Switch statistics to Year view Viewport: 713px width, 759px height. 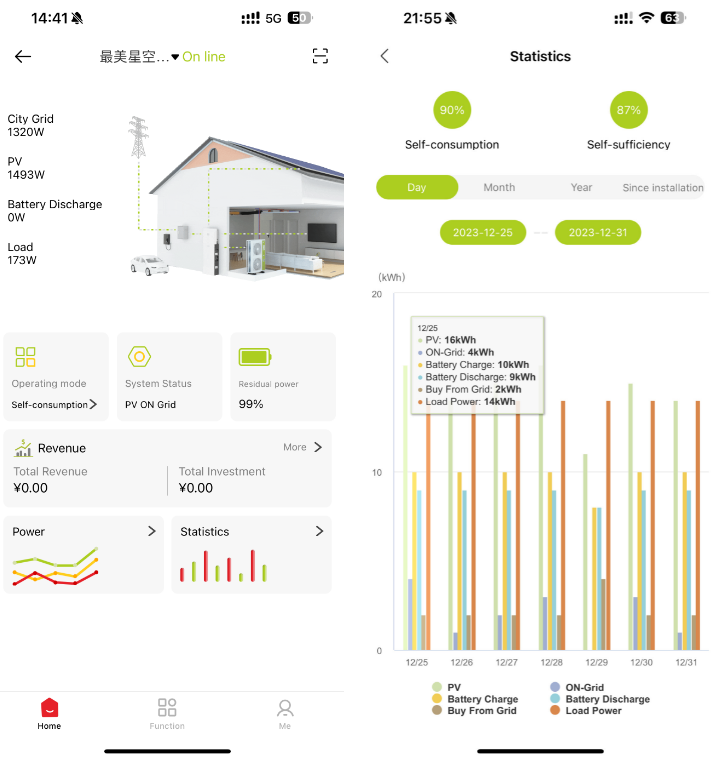(x=581, y=187)
